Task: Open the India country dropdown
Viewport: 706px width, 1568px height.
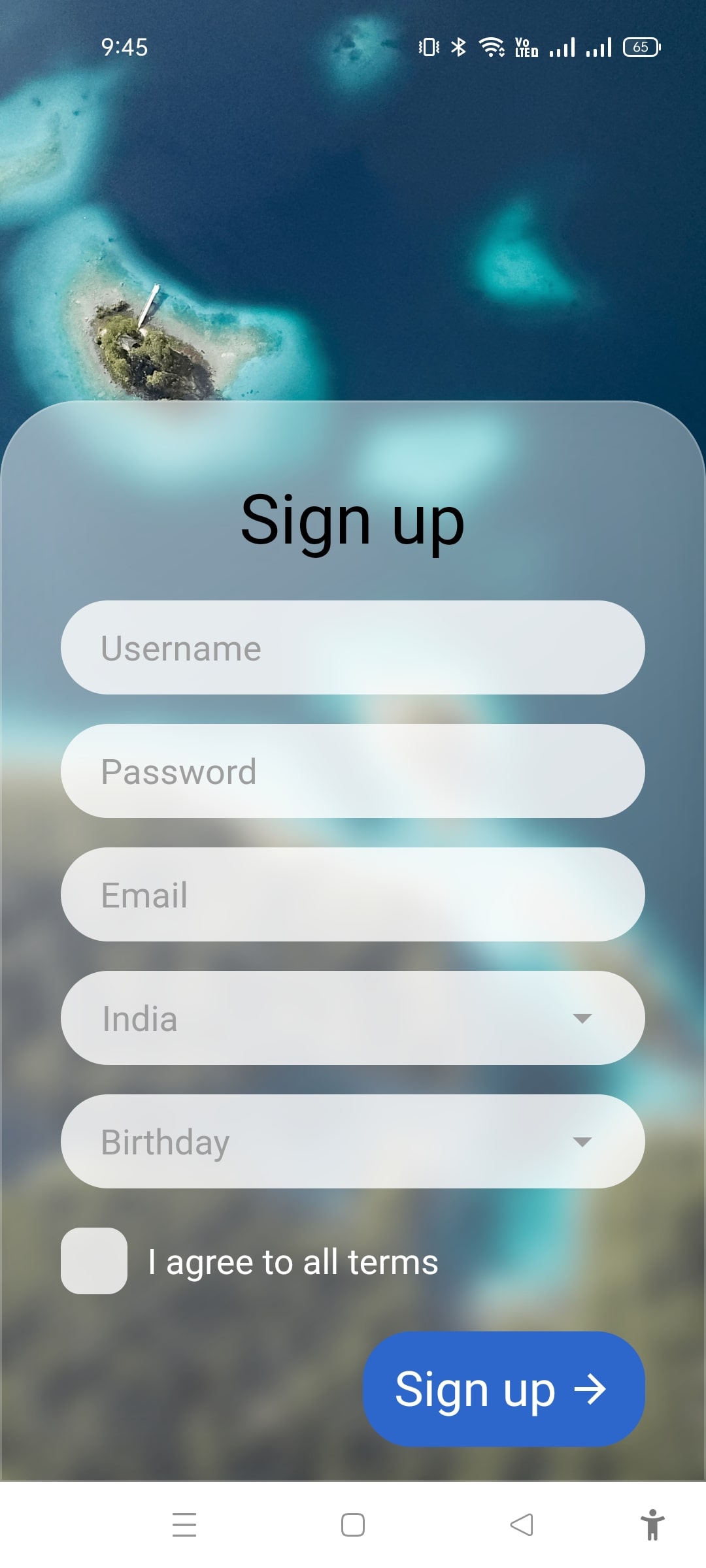Action: point(353,1018)
